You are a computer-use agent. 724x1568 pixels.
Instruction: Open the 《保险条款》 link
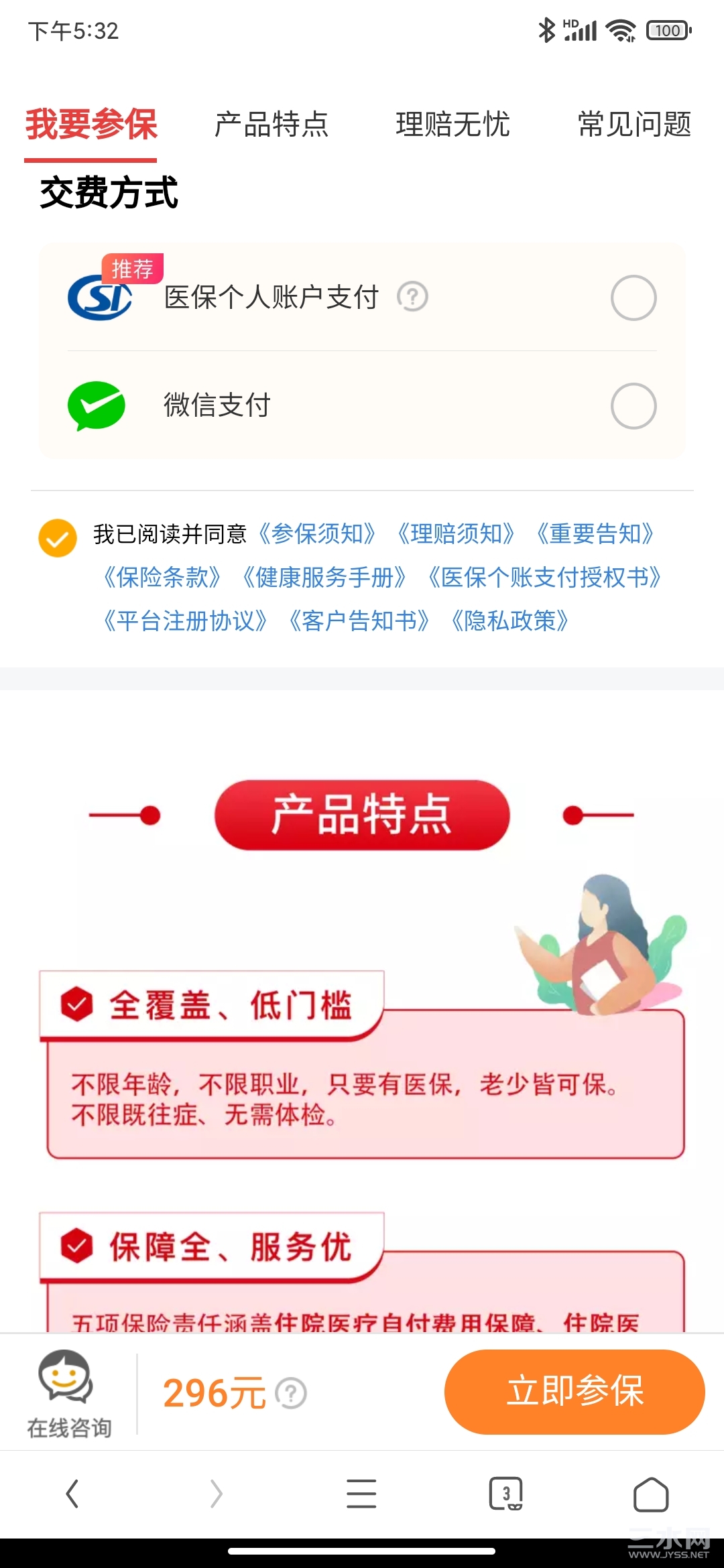[x=162, y=577]
